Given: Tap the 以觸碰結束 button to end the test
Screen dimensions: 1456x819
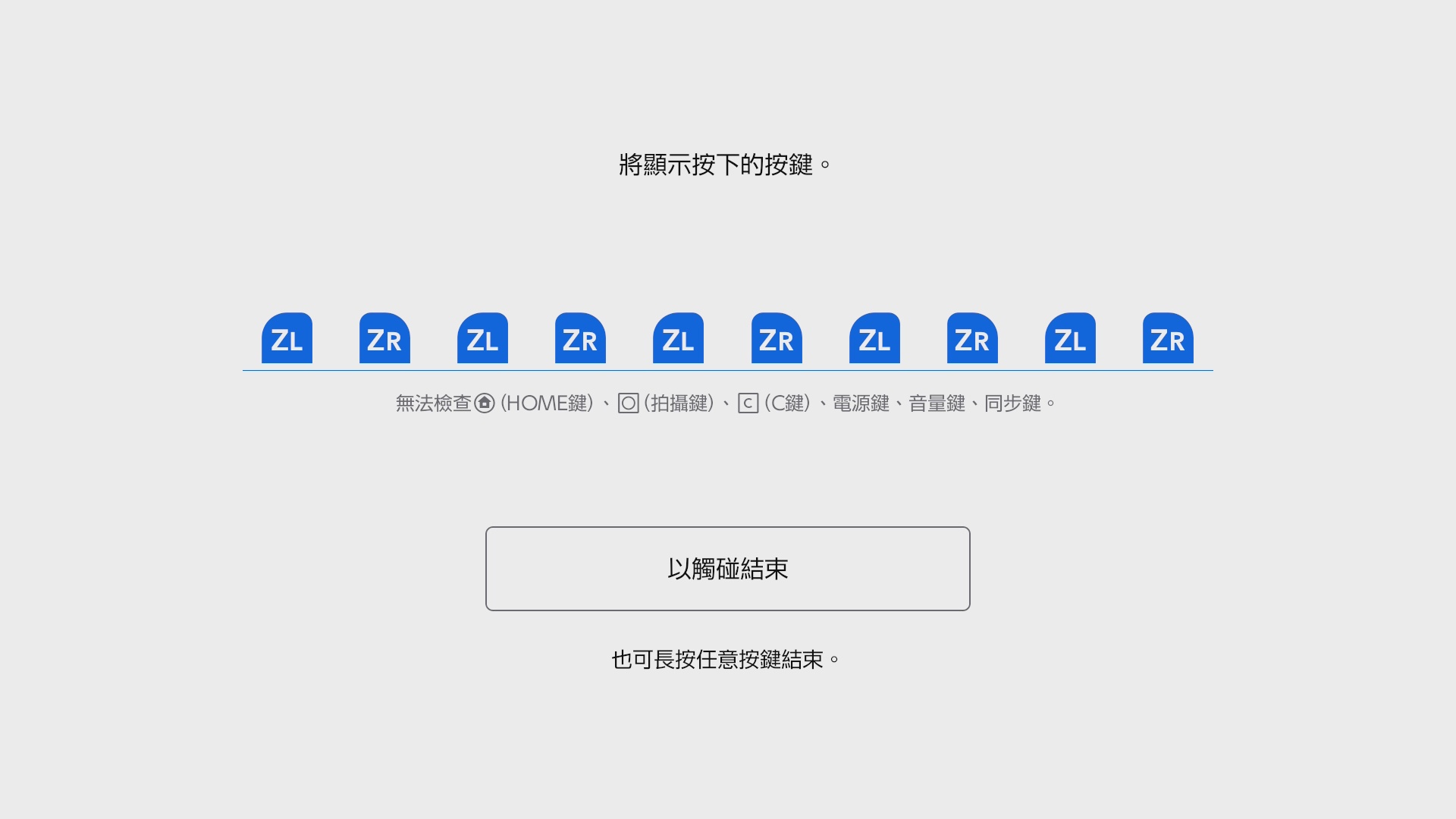Looking at the screenshot, I should (x=727, y=569).
